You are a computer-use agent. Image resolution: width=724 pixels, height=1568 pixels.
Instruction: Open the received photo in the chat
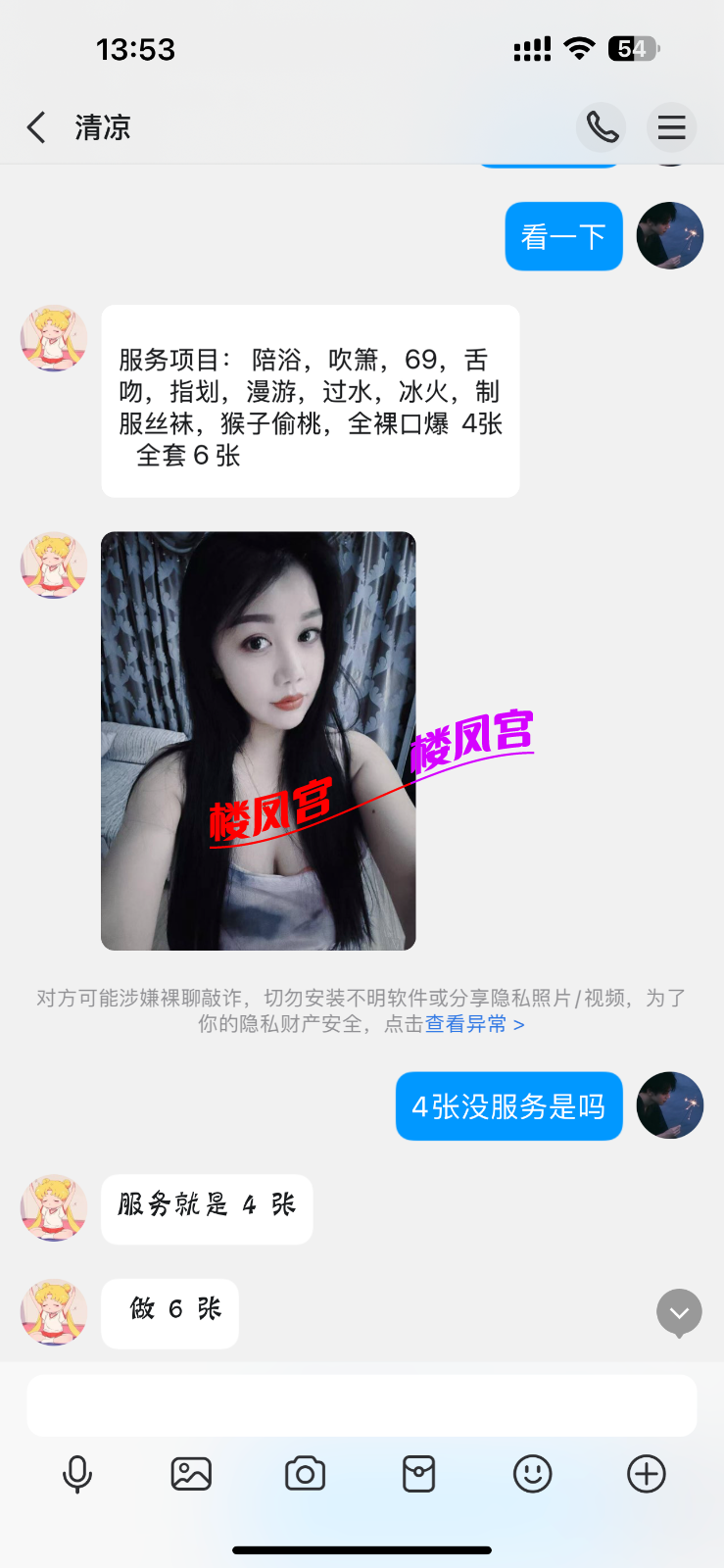click(x=259, y=741)
